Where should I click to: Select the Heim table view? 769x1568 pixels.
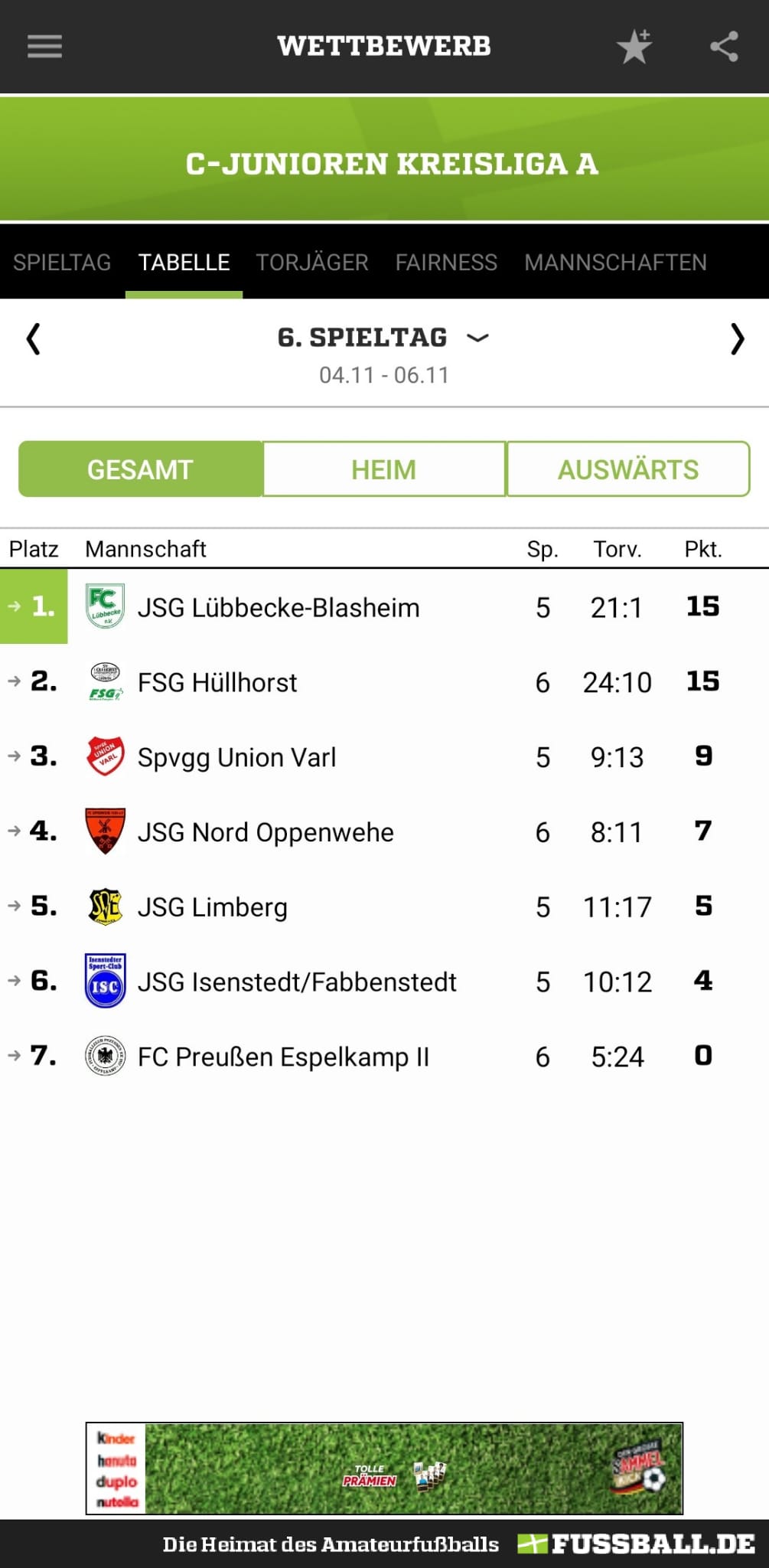tap(384, 469)
